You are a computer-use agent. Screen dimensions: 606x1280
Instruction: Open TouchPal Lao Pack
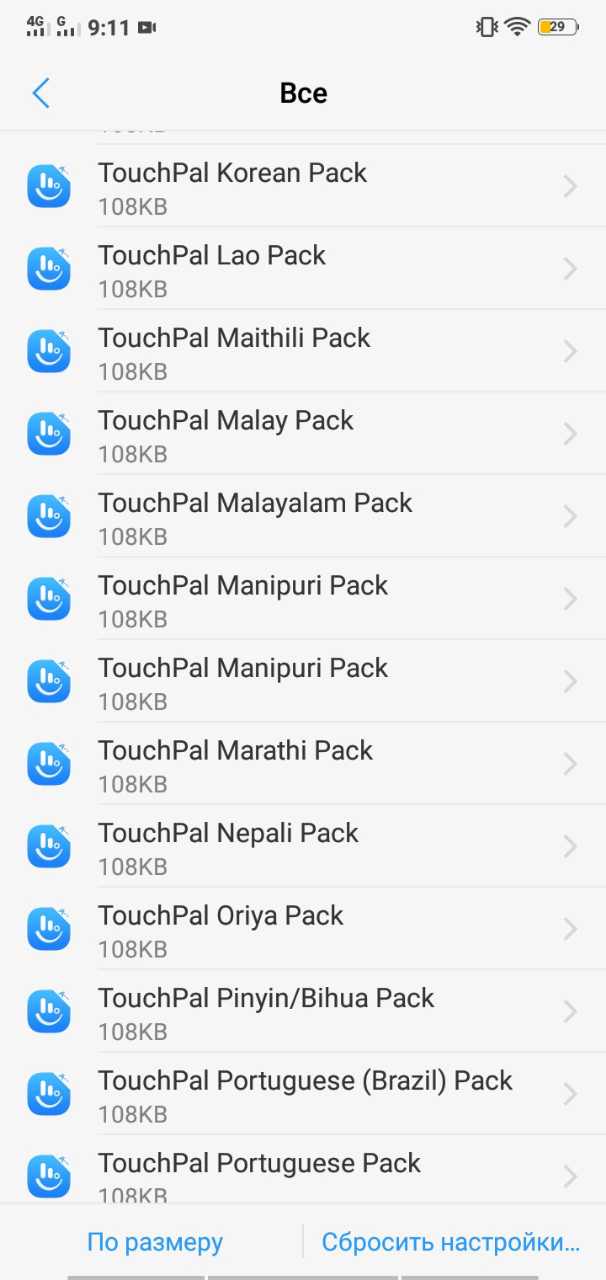click(303, 269)
